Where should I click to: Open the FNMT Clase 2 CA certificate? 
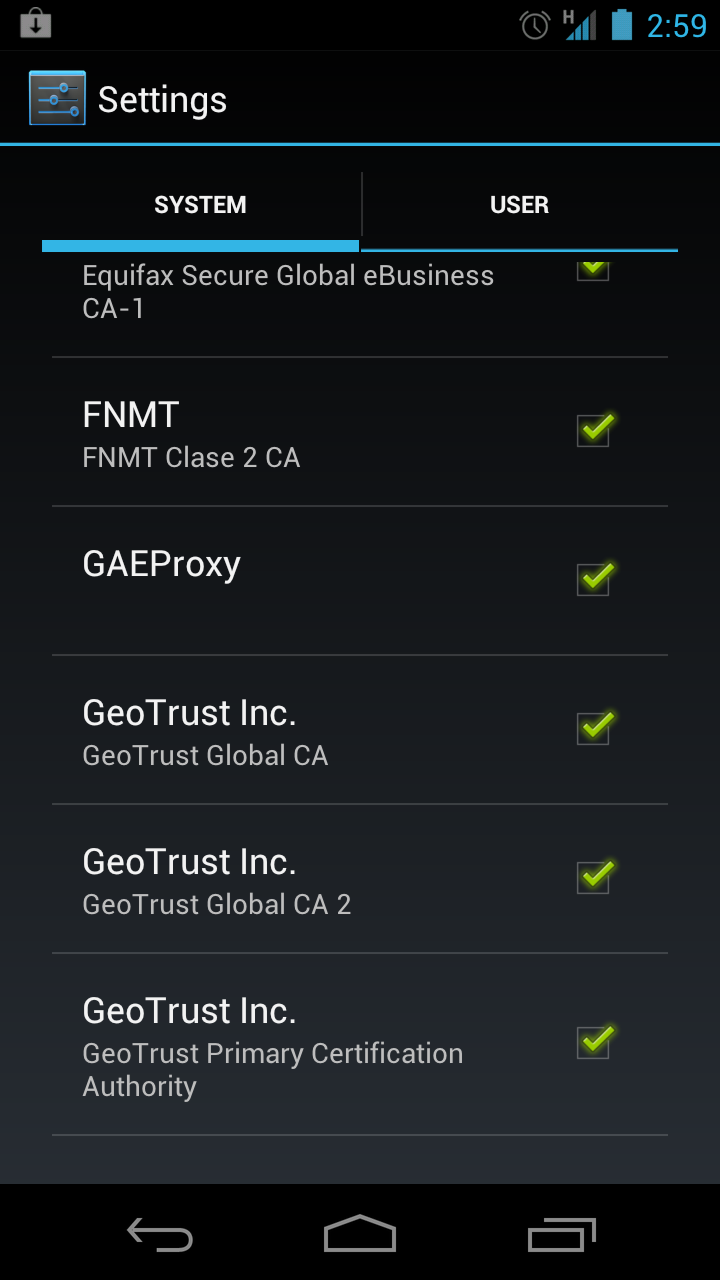[x=360, y=432]
